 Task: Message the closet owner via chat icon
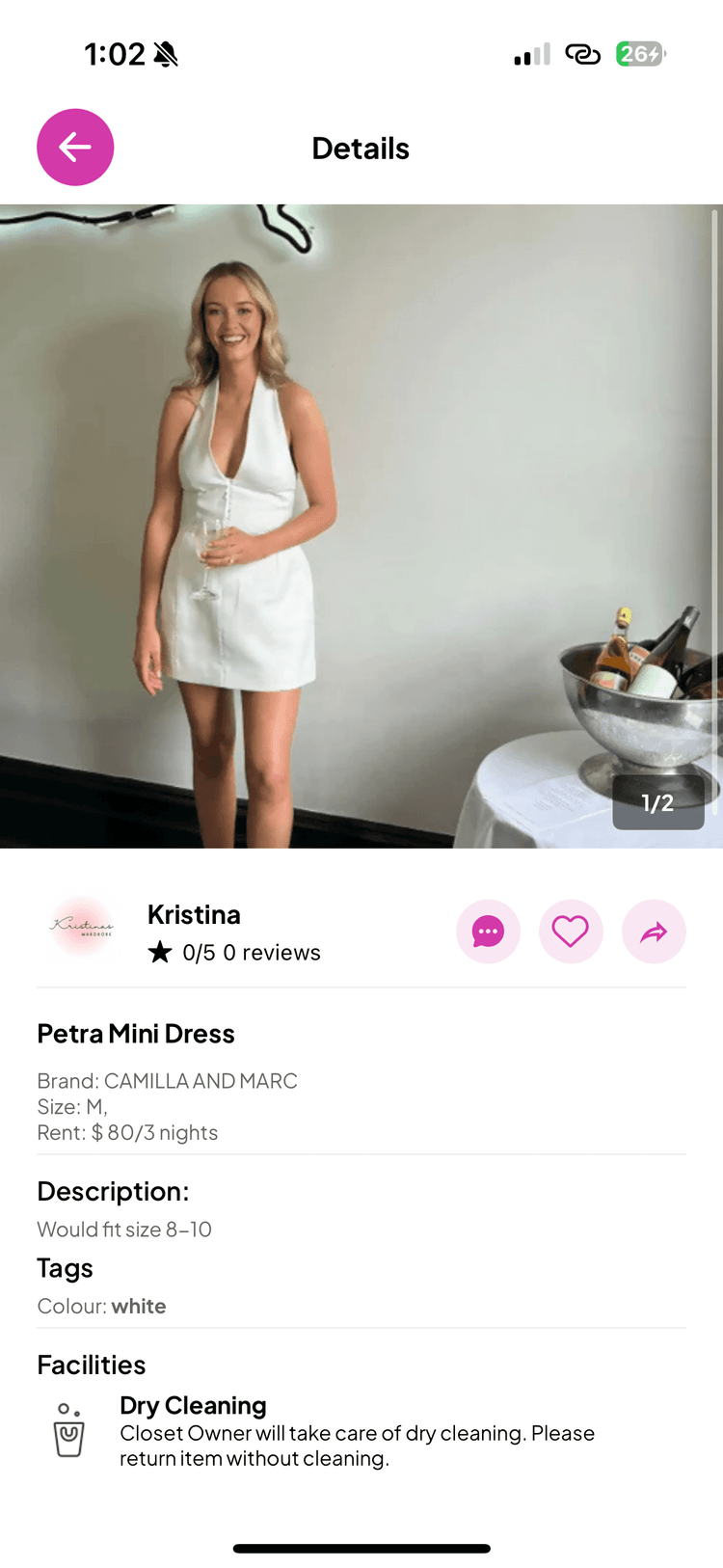point(488,932)
